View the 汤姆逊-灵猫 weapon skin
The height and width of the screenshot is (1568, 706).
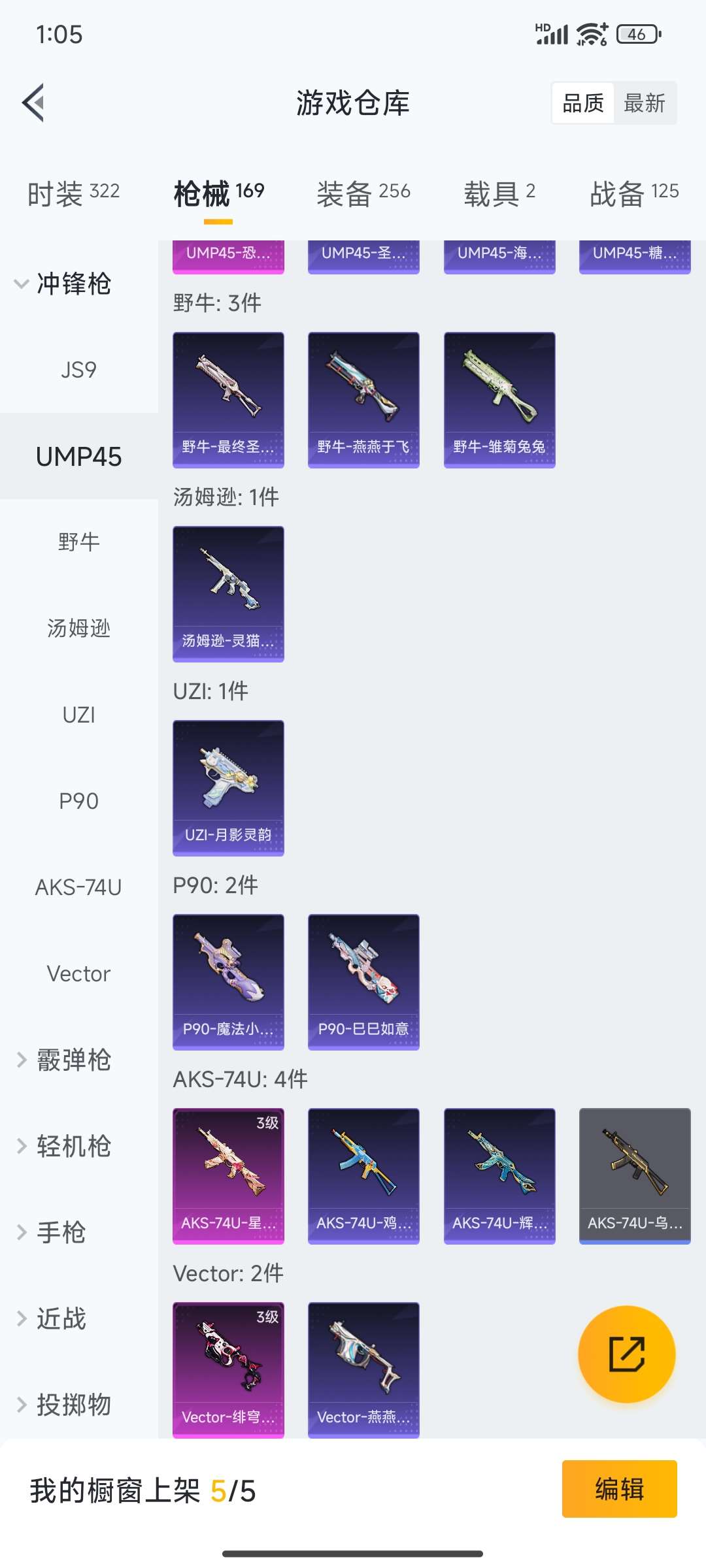(227, 592)
